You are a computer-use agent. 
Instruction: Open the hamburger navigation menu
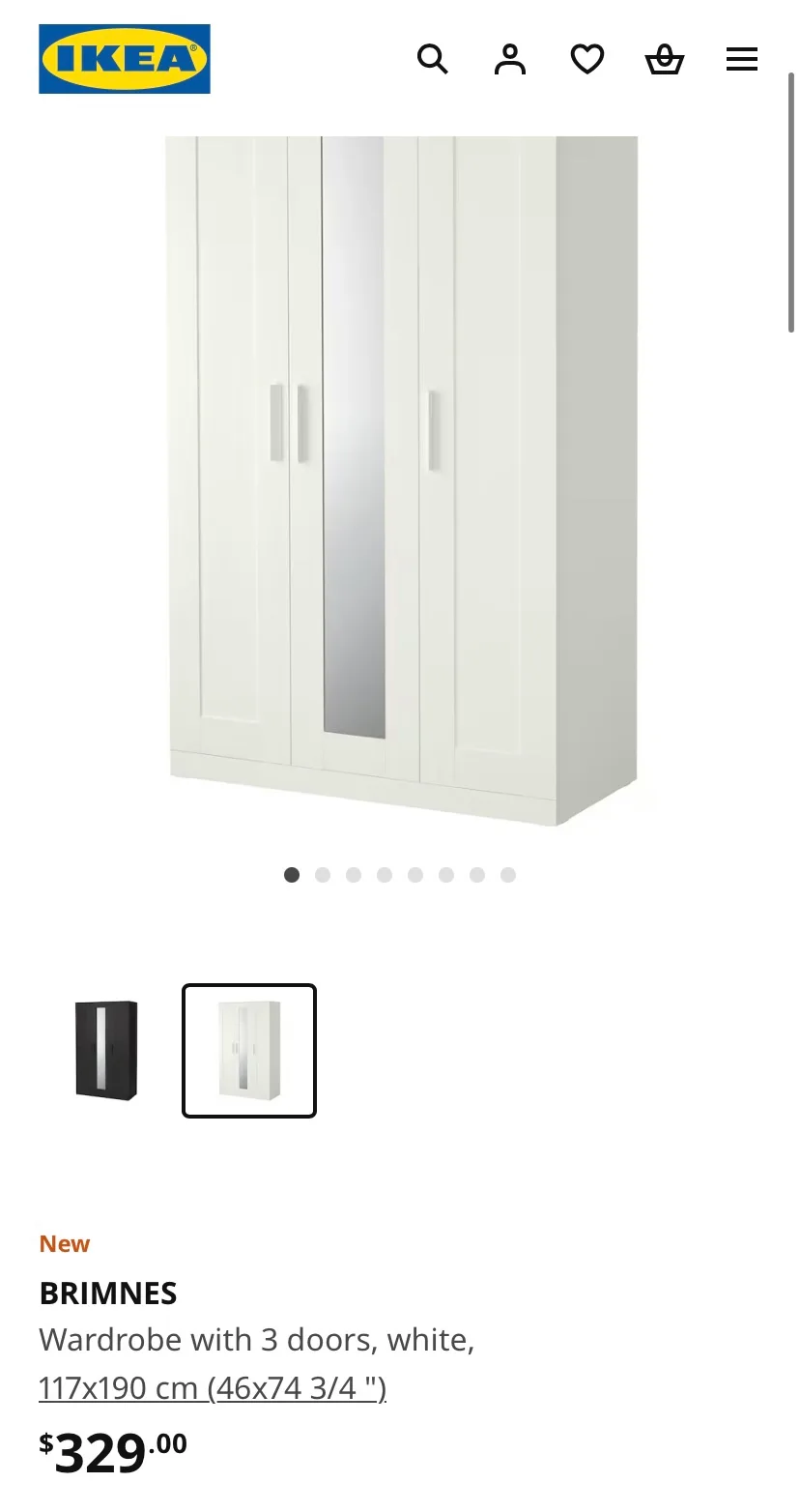741,59
